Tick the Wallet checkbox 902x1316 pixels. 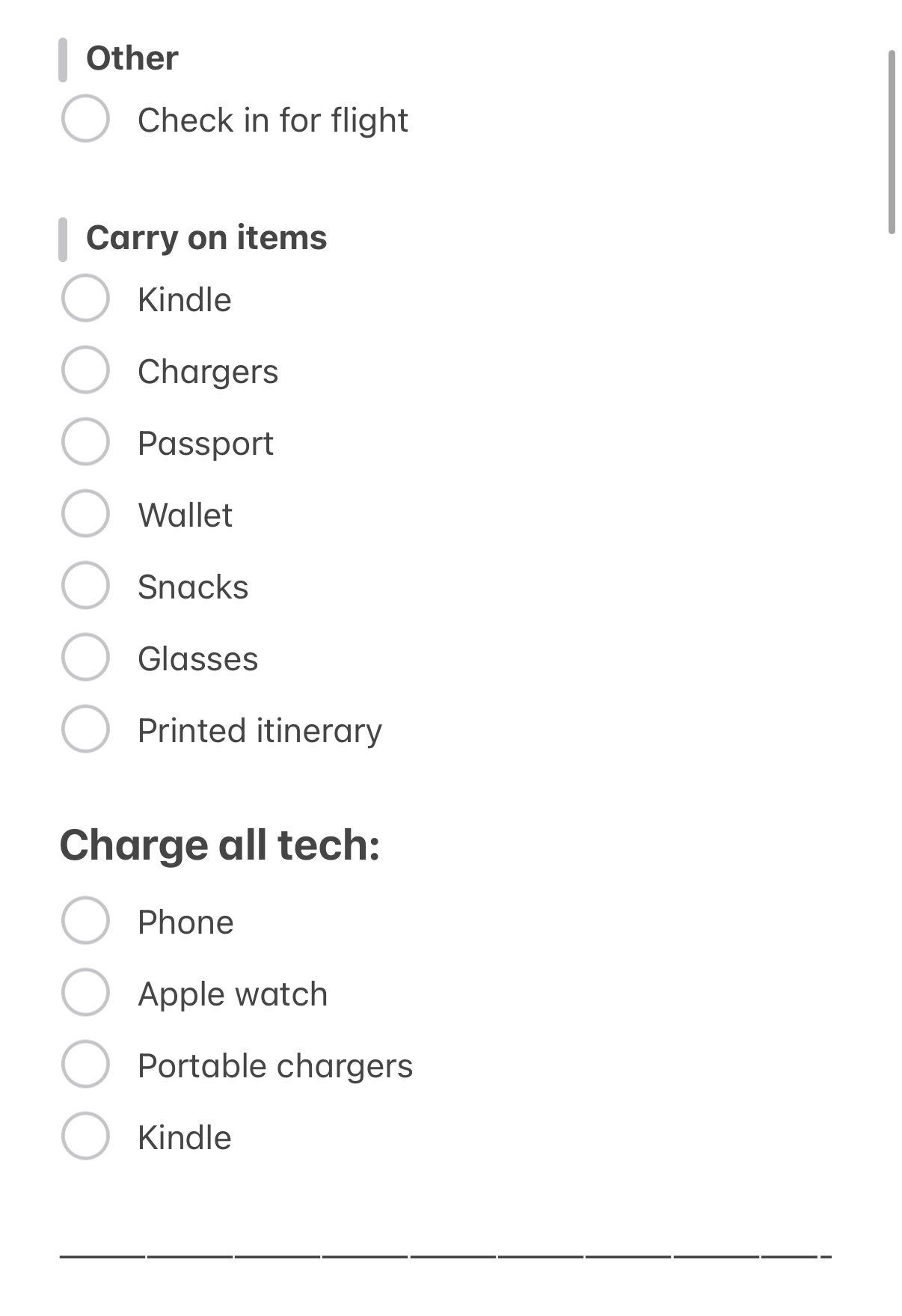pyautogui.click(x=85, y=513)
